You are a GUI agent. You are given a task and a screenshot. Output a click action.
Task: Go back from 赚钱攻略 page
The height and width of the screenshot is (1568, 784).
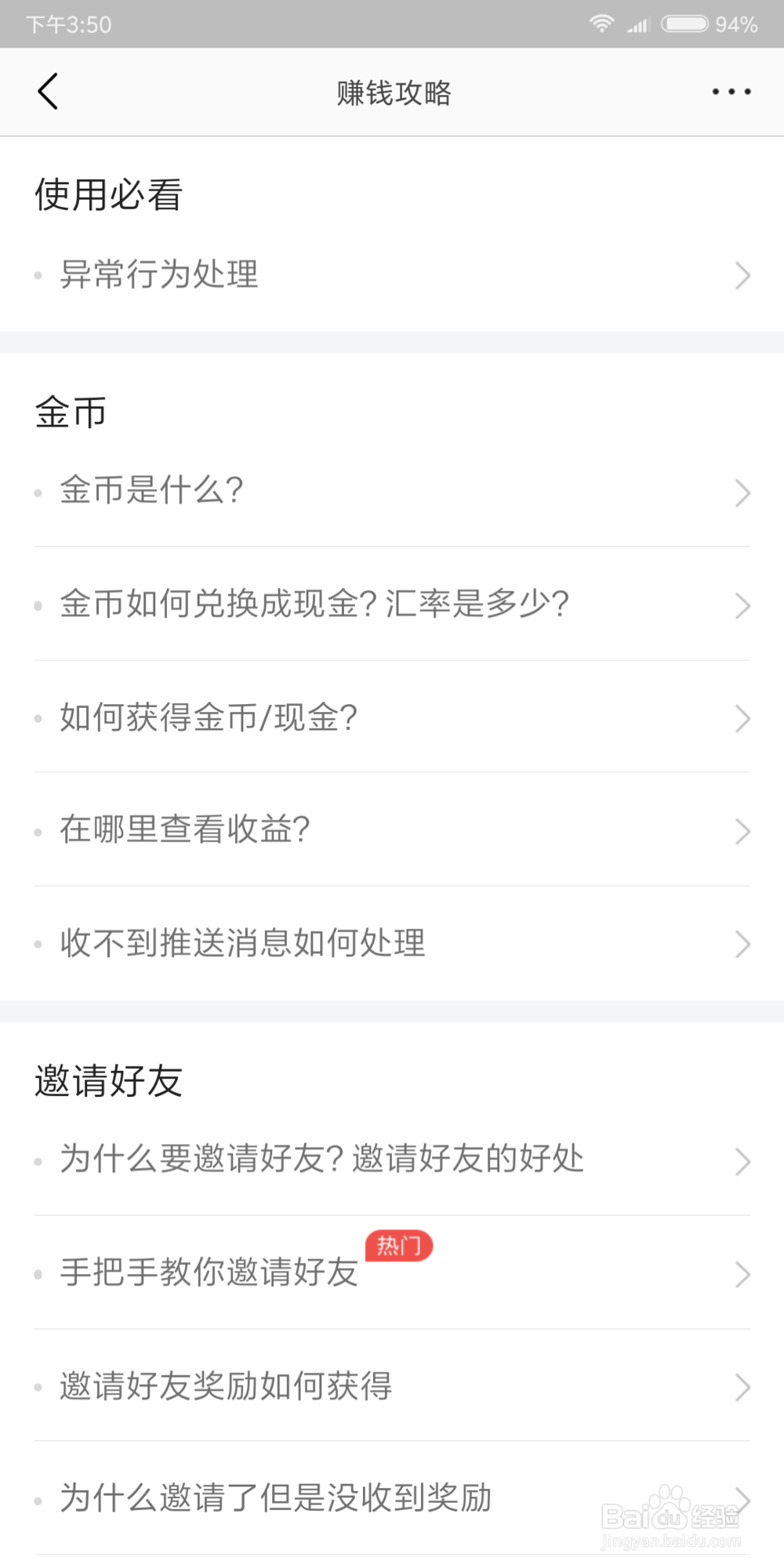[x=49, y=92]
